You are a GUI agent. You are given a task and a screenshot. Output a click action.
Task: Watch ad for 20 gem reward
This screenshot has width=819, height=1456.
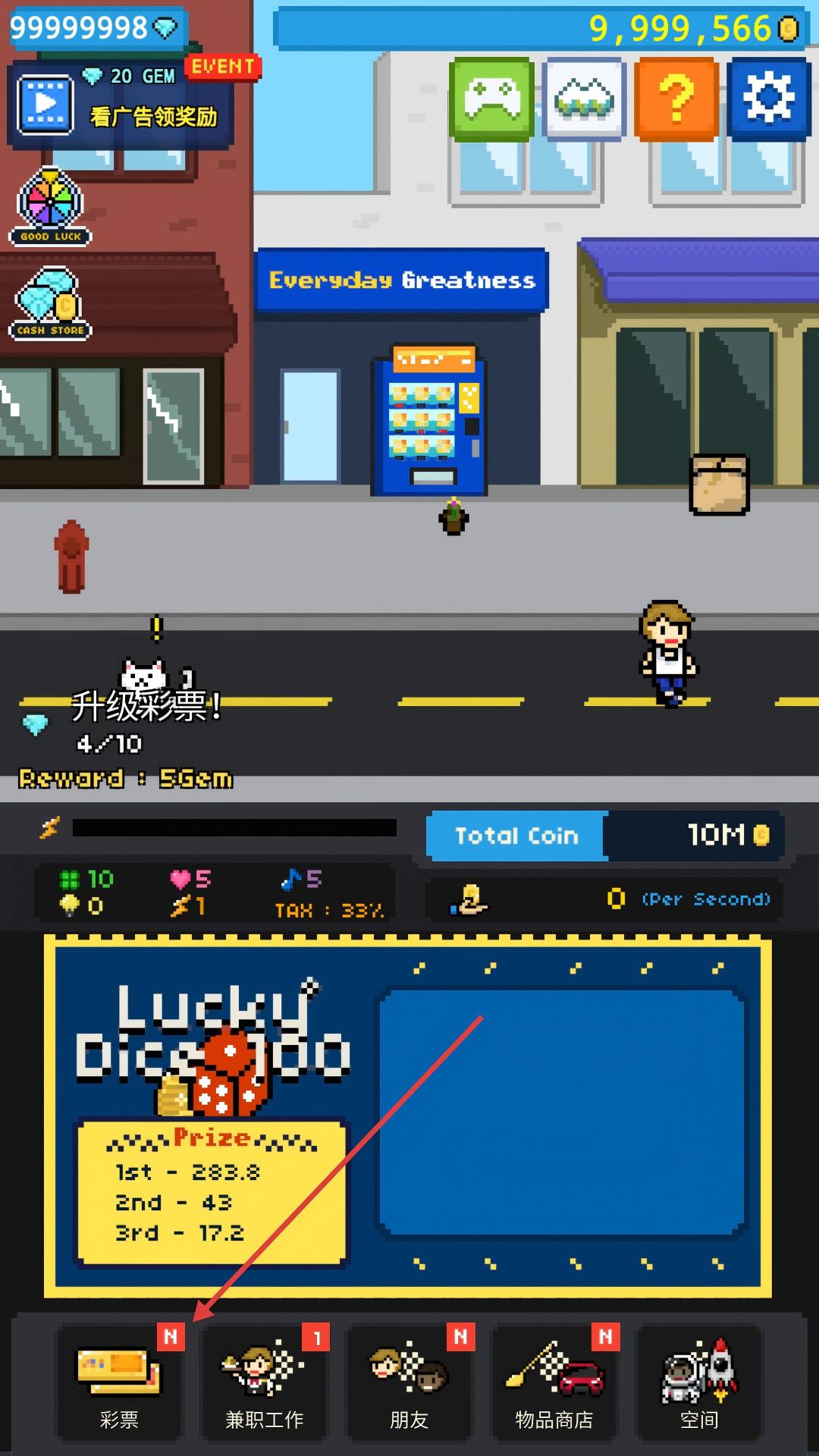120,105
